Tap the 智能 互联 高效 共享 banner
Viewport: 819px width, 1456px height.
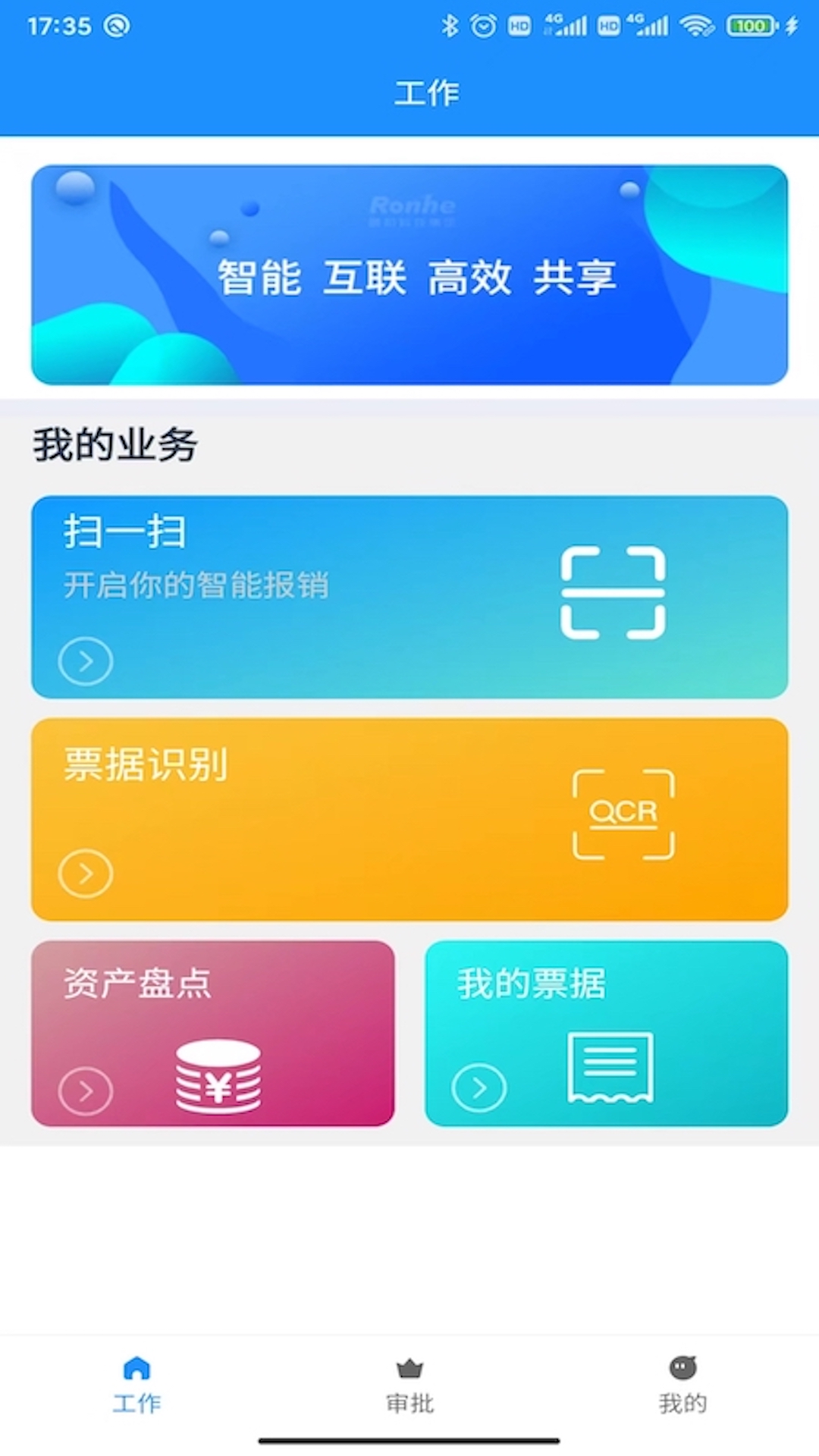(409, 275)
